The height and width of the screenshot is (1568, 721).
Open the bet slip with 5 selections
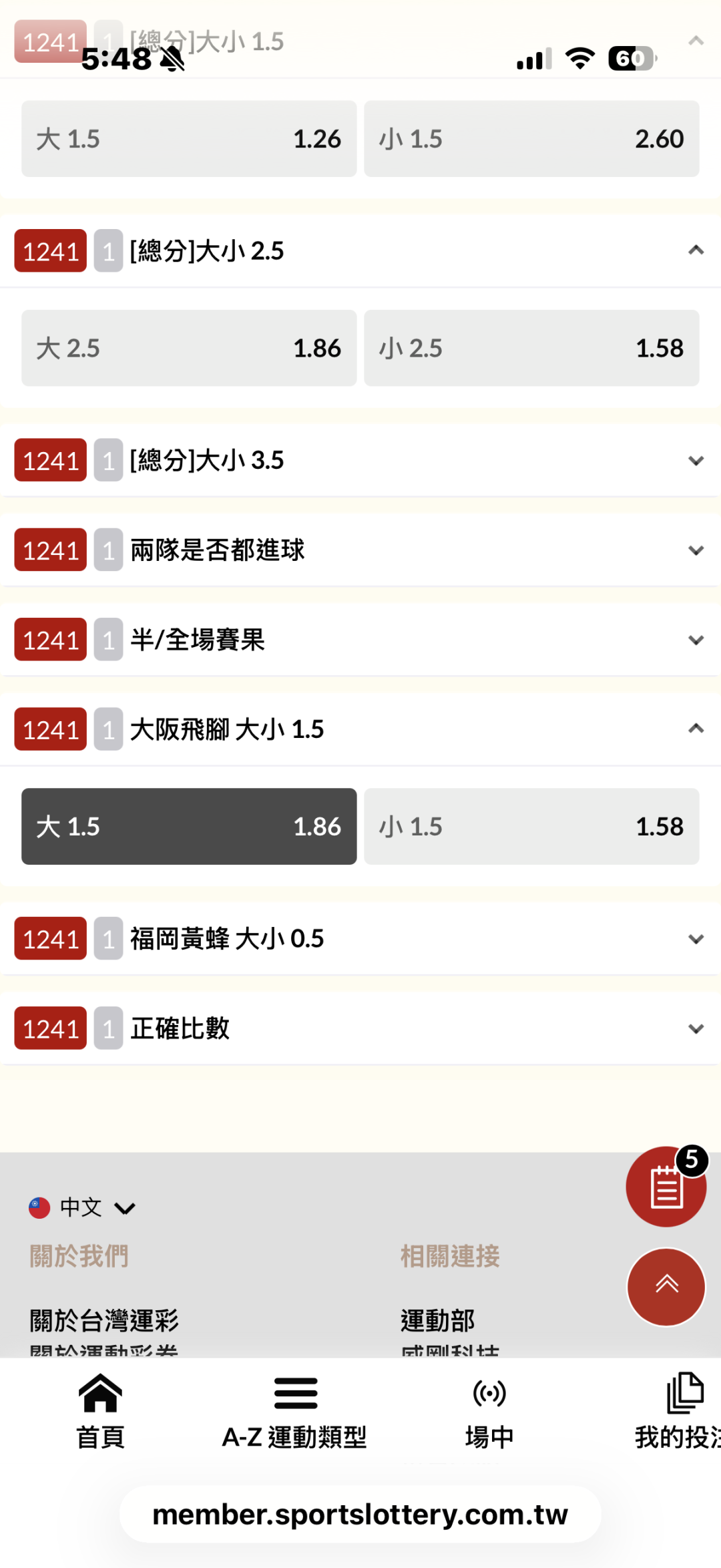[666, 1187]
